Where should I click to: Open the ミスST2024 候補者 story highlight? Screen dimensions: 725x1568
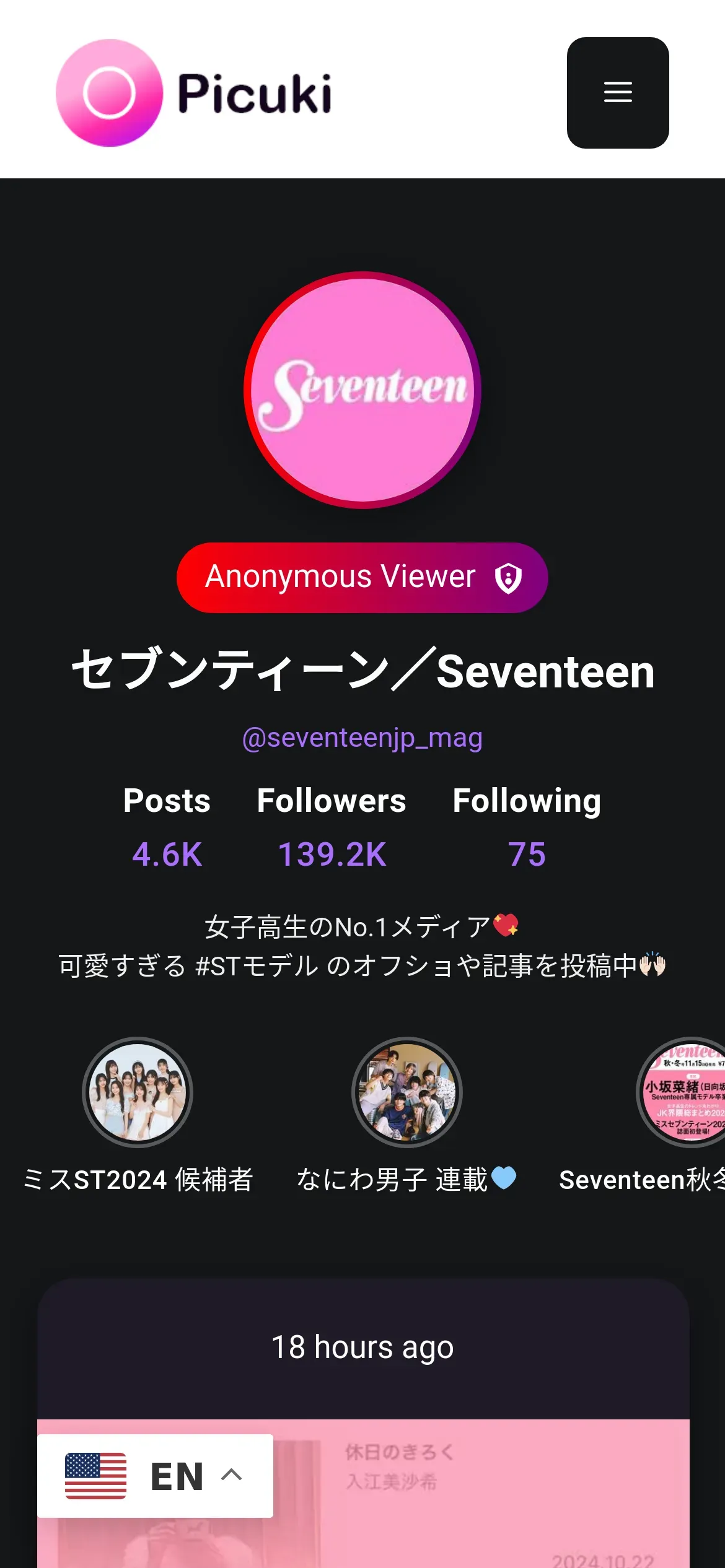pos(138,1092)
